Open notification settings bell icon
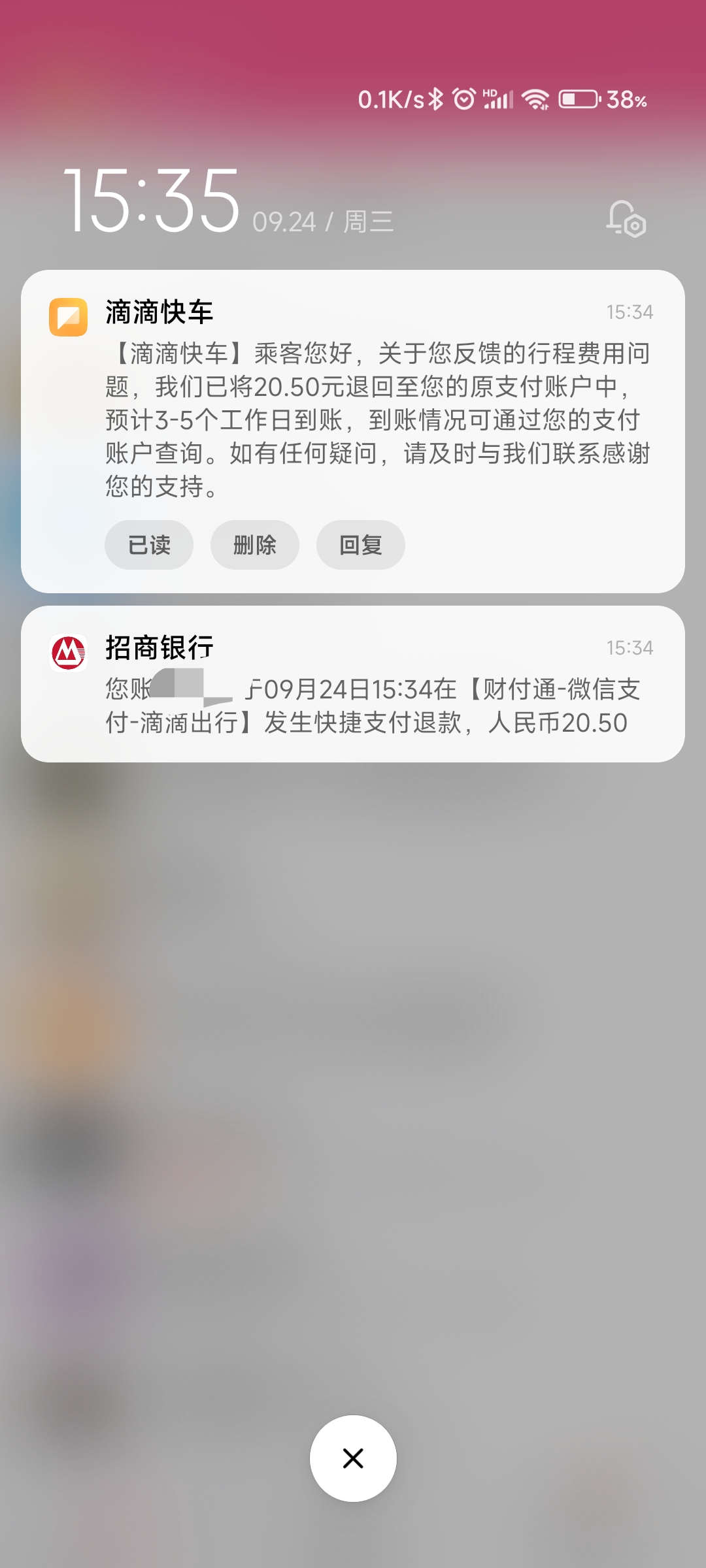Image resolution: width=706 pixels, height=1568 pixels. coord(626,220)
